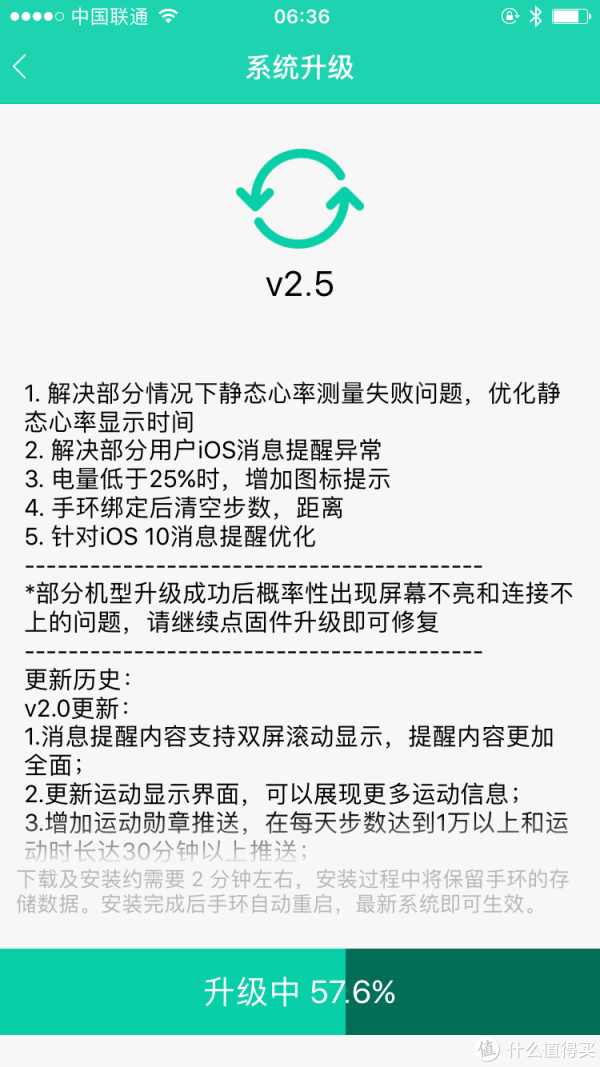Tap the 升级中 progress button
The height and width of the screenshot is (1067, 600).
300,992
